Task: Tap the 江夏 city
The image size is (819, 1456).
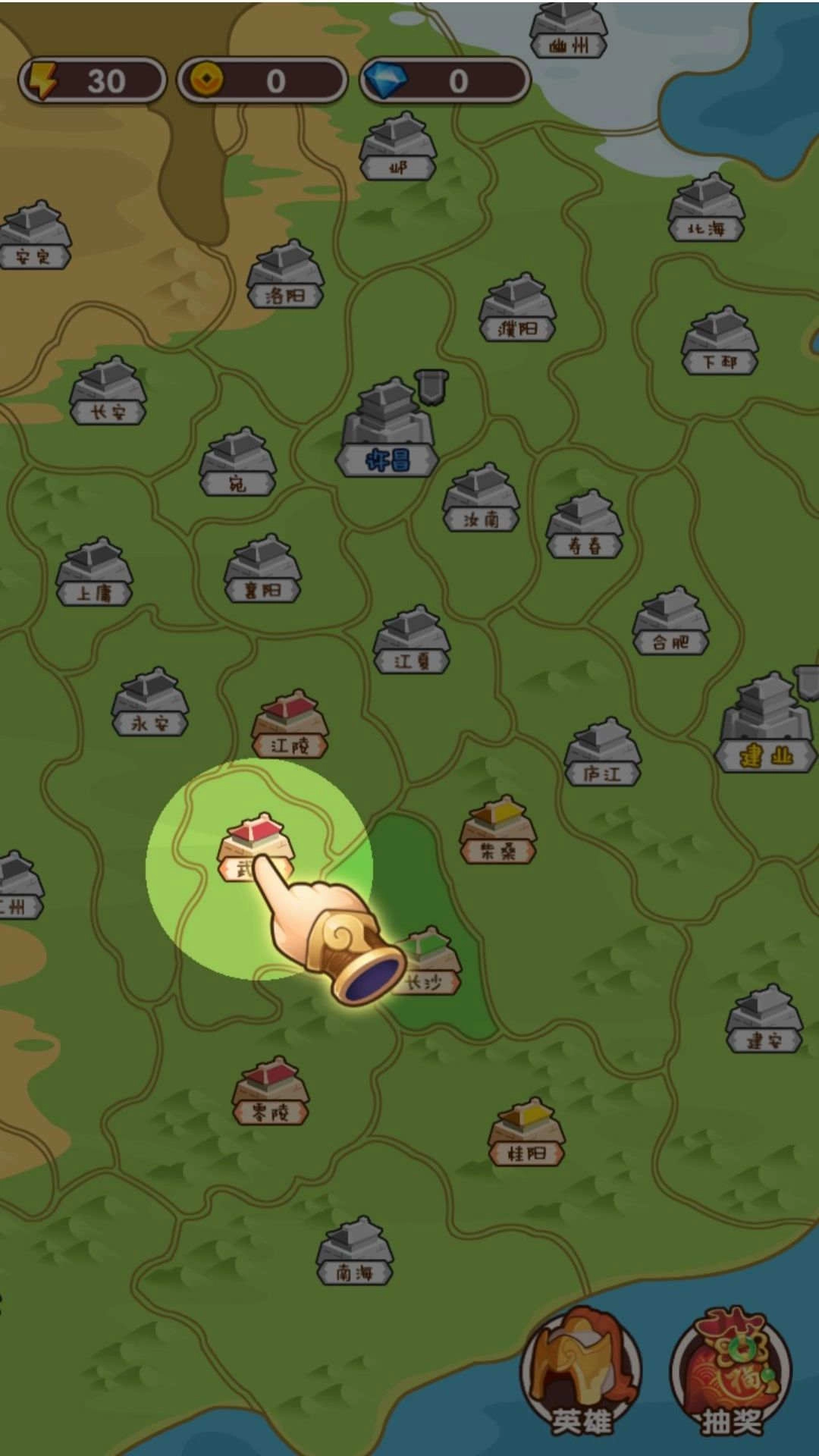Action: click(x=412, y=641)
